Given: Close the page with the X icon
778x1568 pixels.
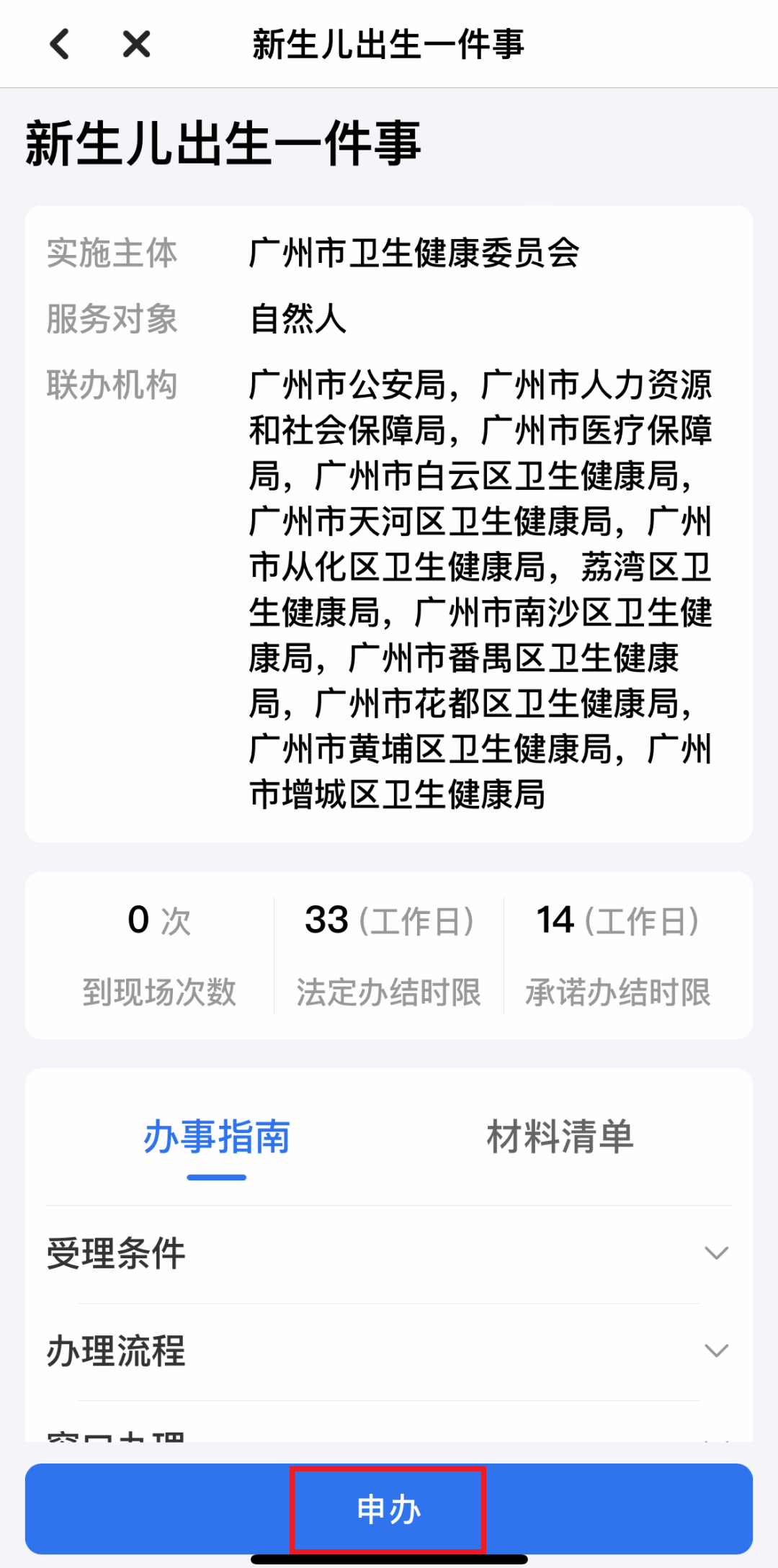Looking at the screenshot, I should pyautogui.click(x=136, y=44).
